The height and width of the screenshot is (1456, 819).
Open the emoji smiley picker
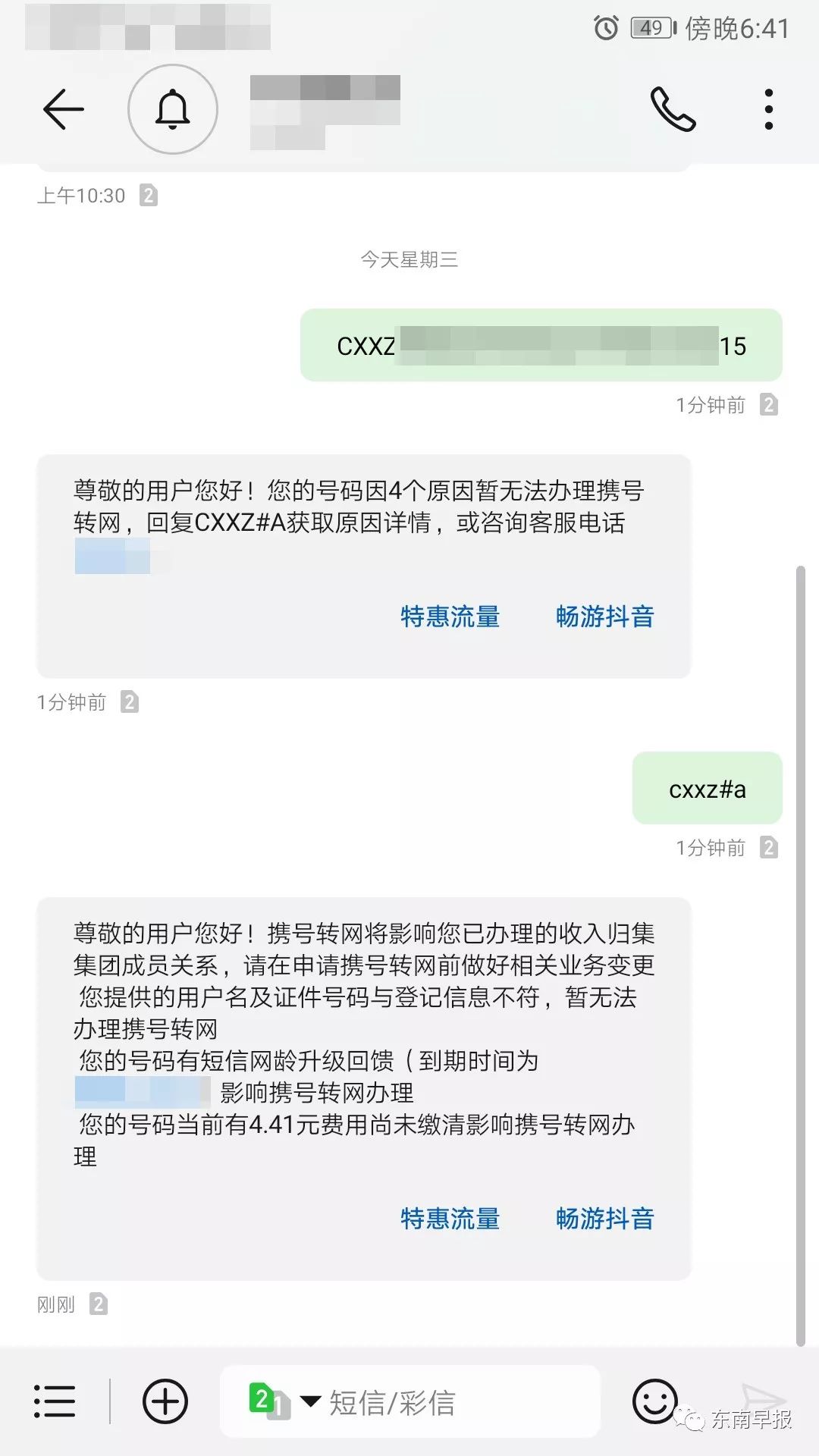click(x=655, y=1401)
